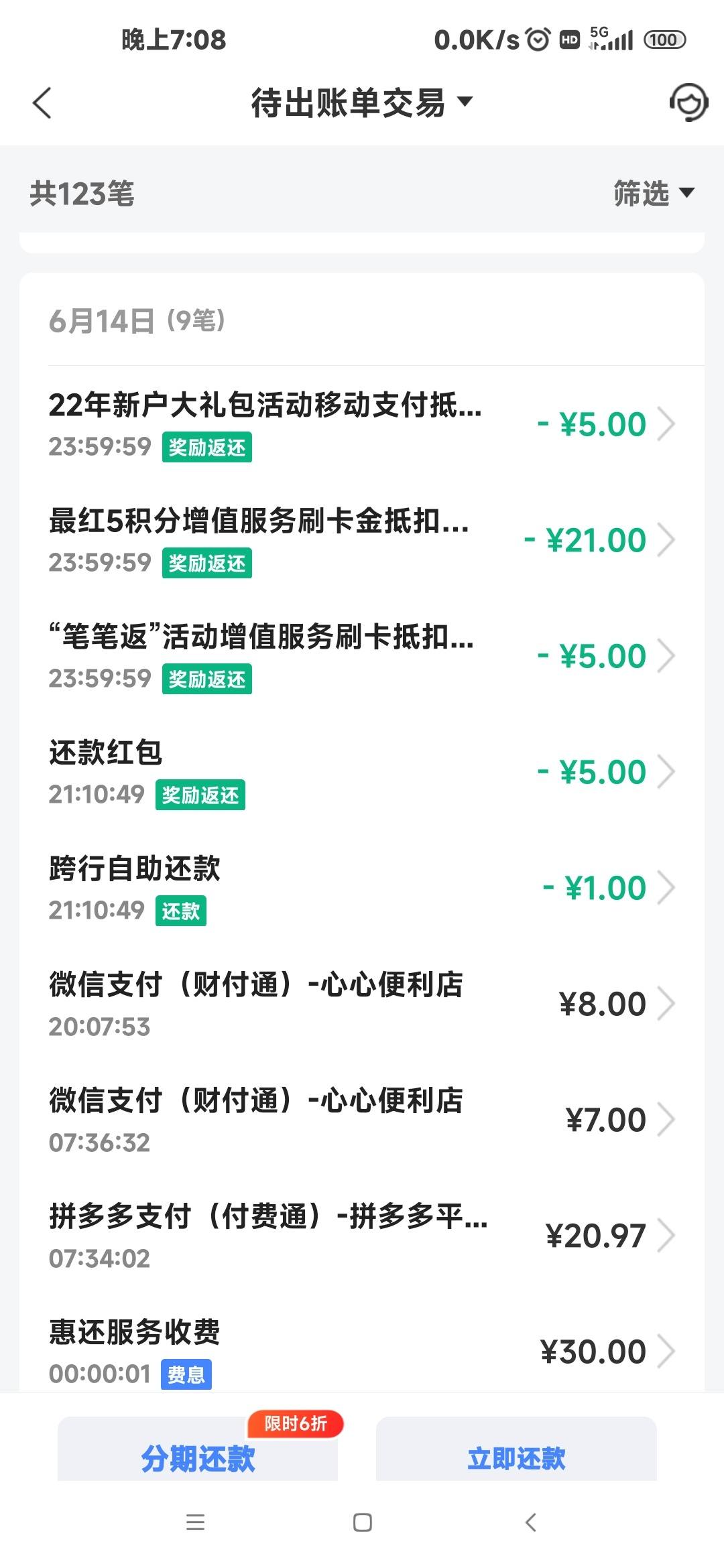Open the 筛选 filter dropdown
Viewport: 724px width, 1568px height.
(654, 193)
